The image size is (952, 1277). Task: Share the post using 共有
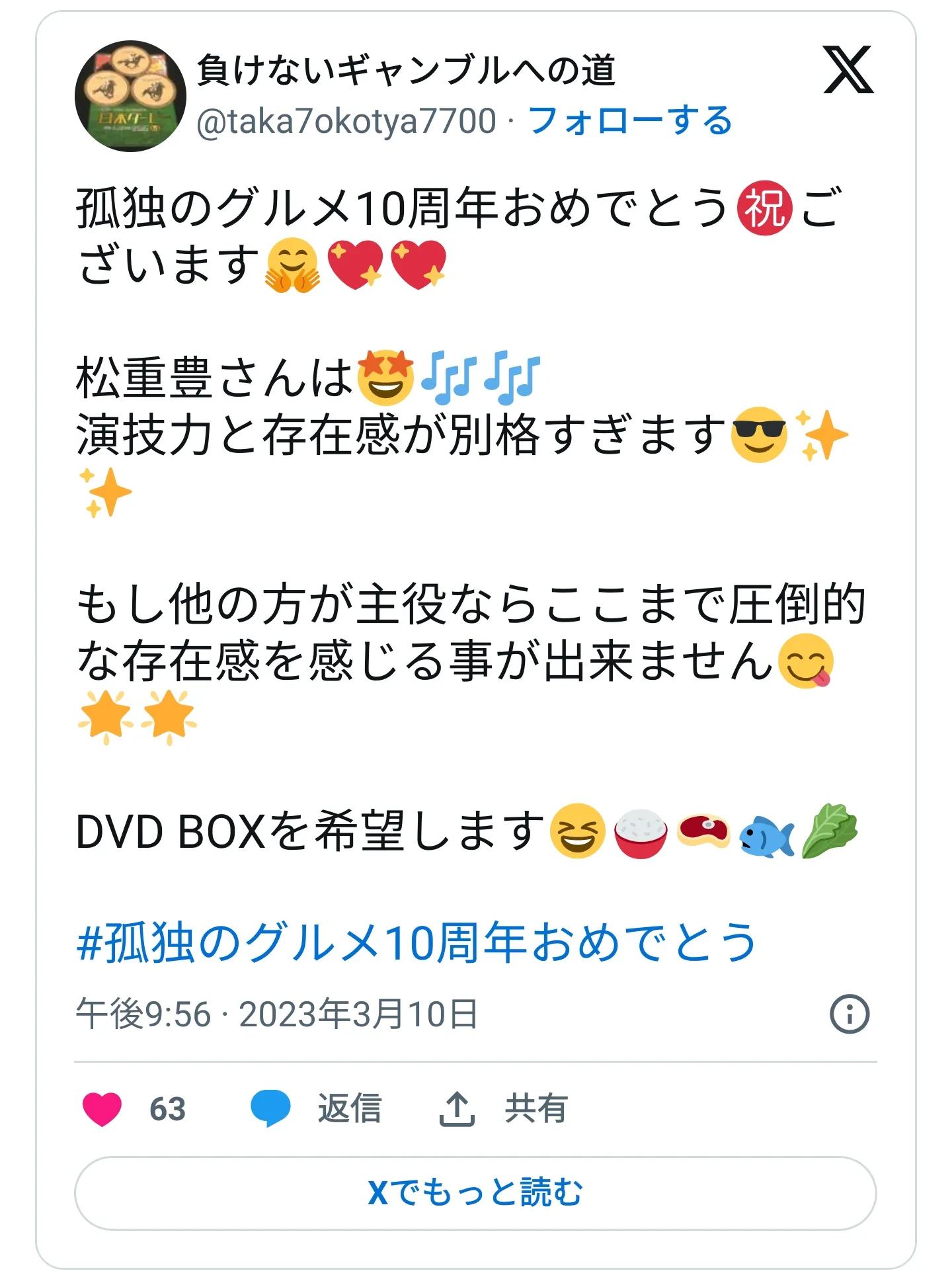click(504, 1109)
